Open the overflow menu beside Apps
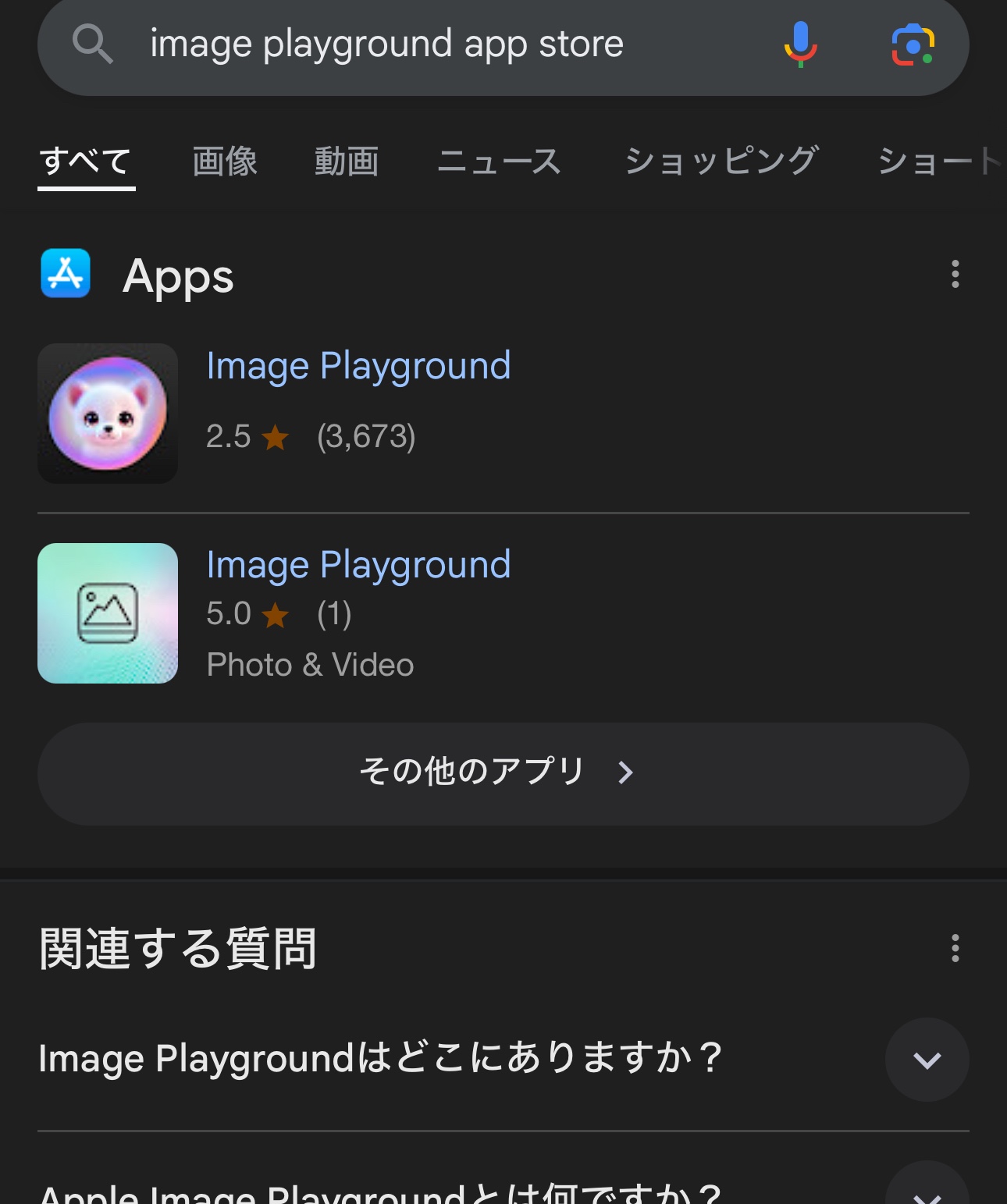This screenshot has height=1204, width=1007. click(955, 275)
